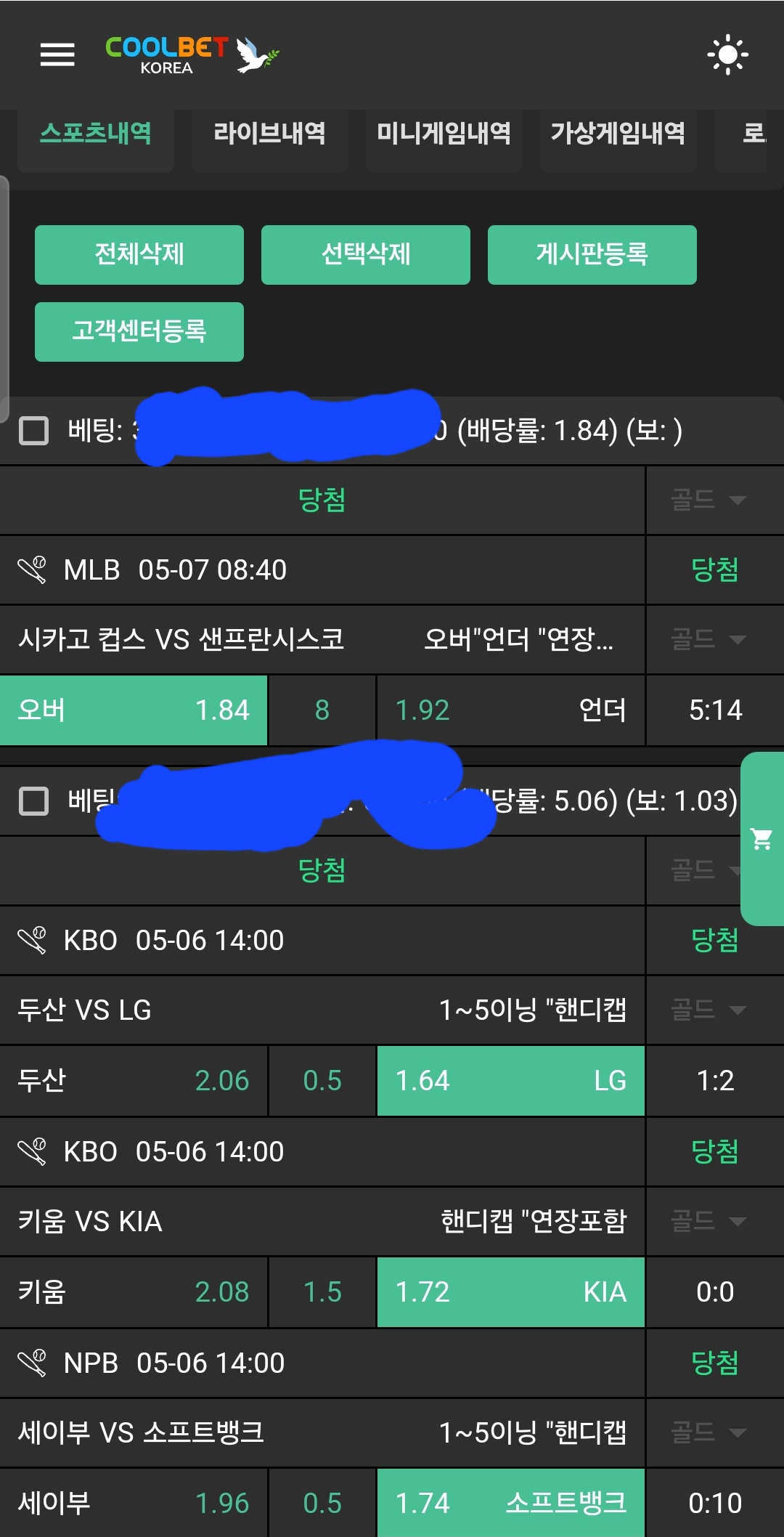Check the box for the 5.06 odds bet
This screenshot has height=1537, width=784.
pos(33,801)
